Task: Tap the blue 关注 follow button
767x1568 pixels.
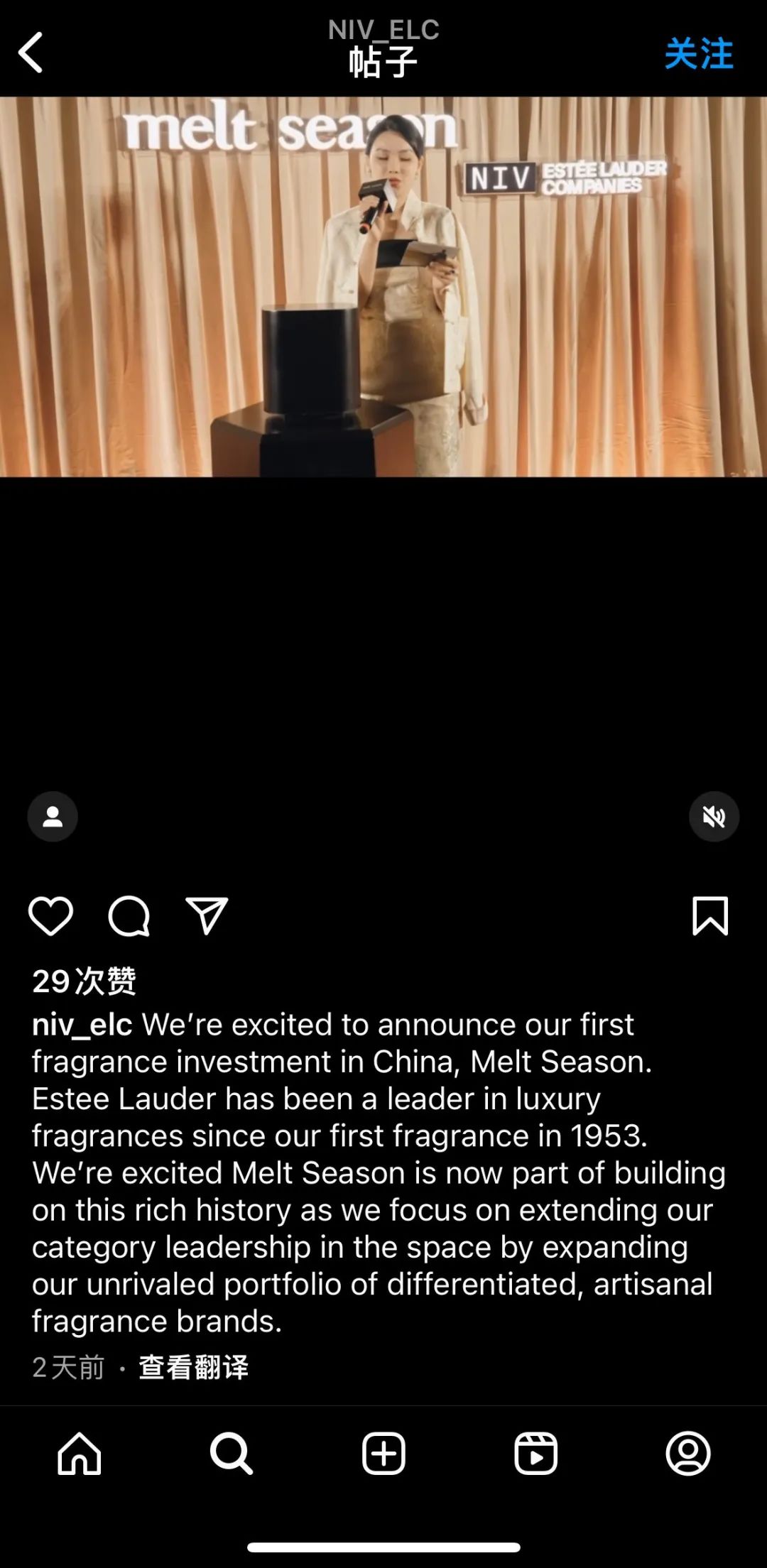Action: click(698, 54)
